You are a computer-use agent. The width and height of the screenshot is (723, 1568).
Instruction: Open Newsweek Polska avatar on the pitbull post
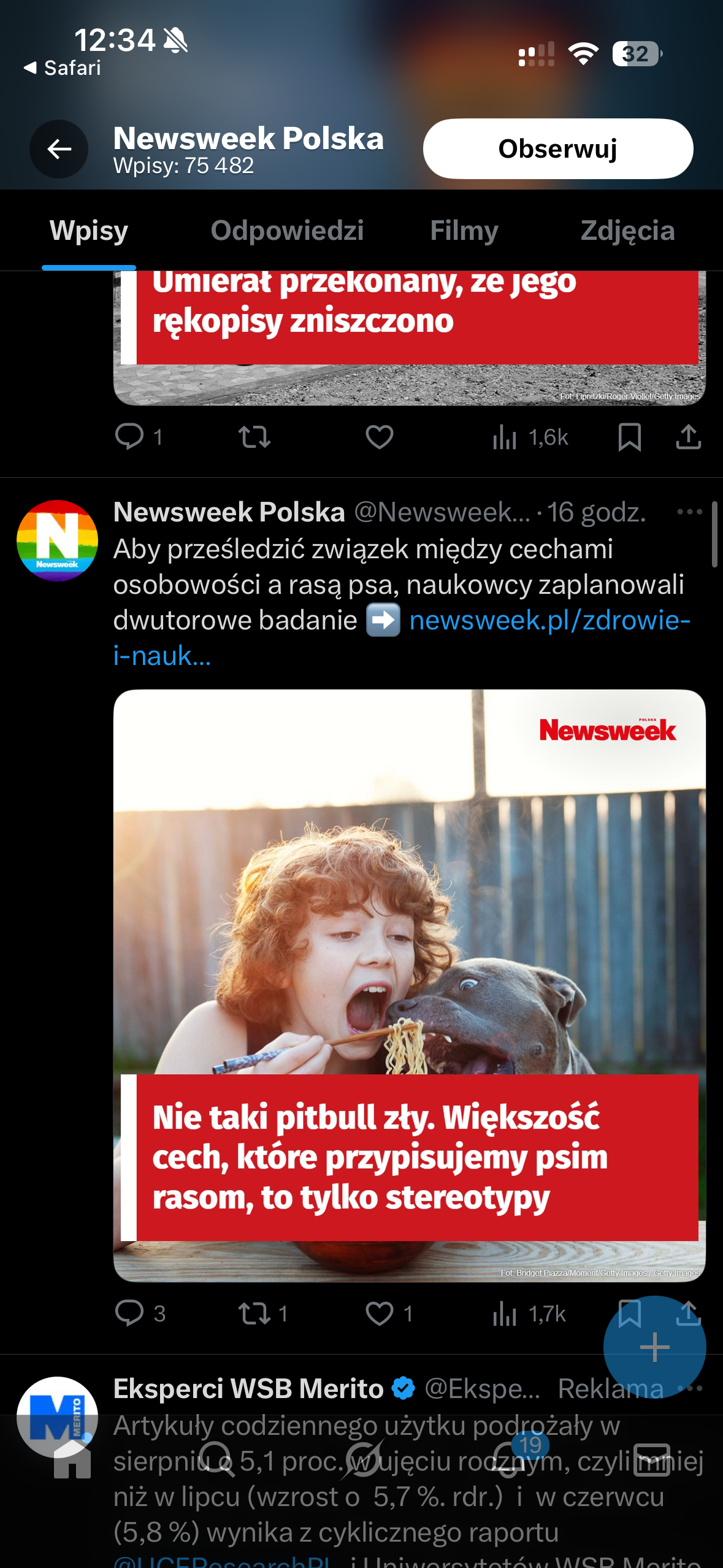(x=57, y=540)
